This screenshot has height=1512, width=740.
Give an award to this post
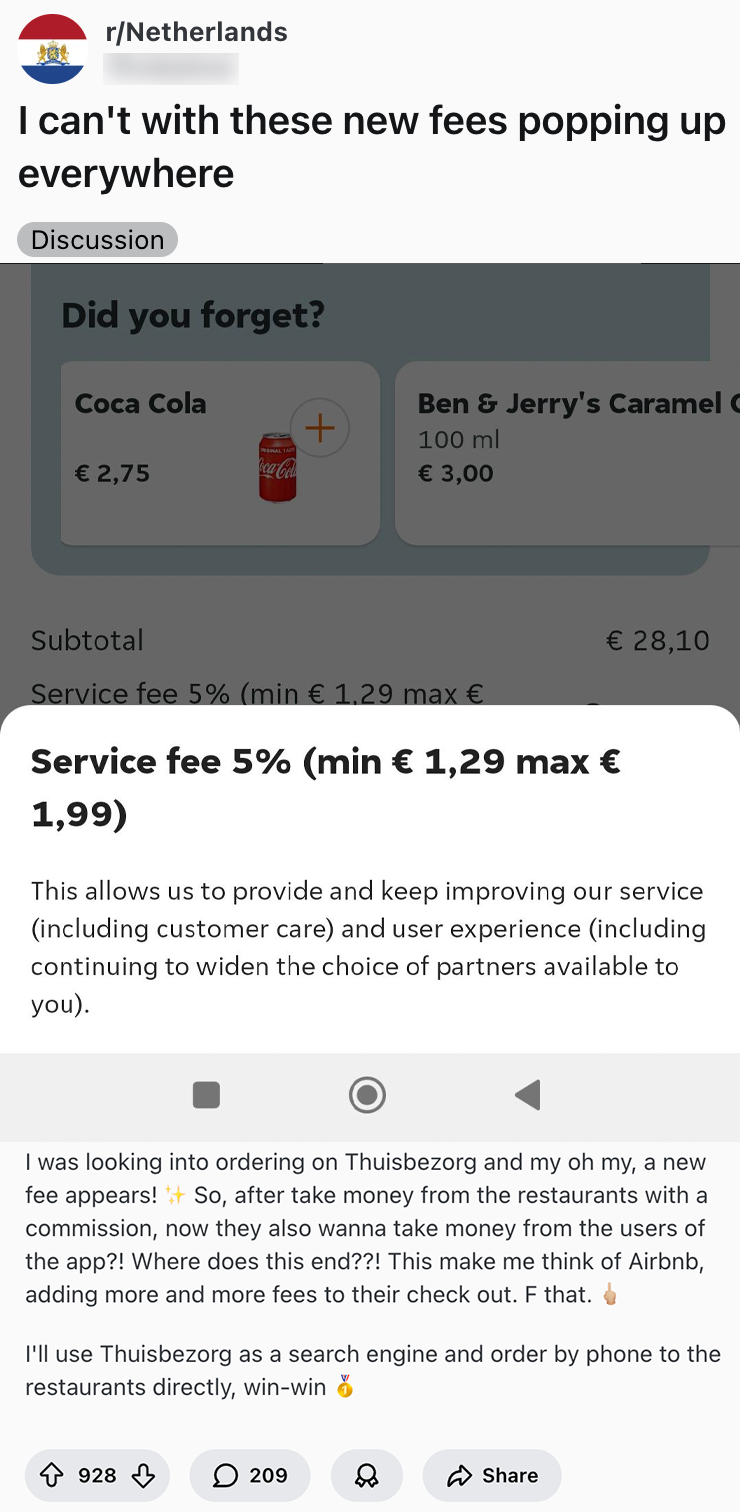click(366, 1476)
